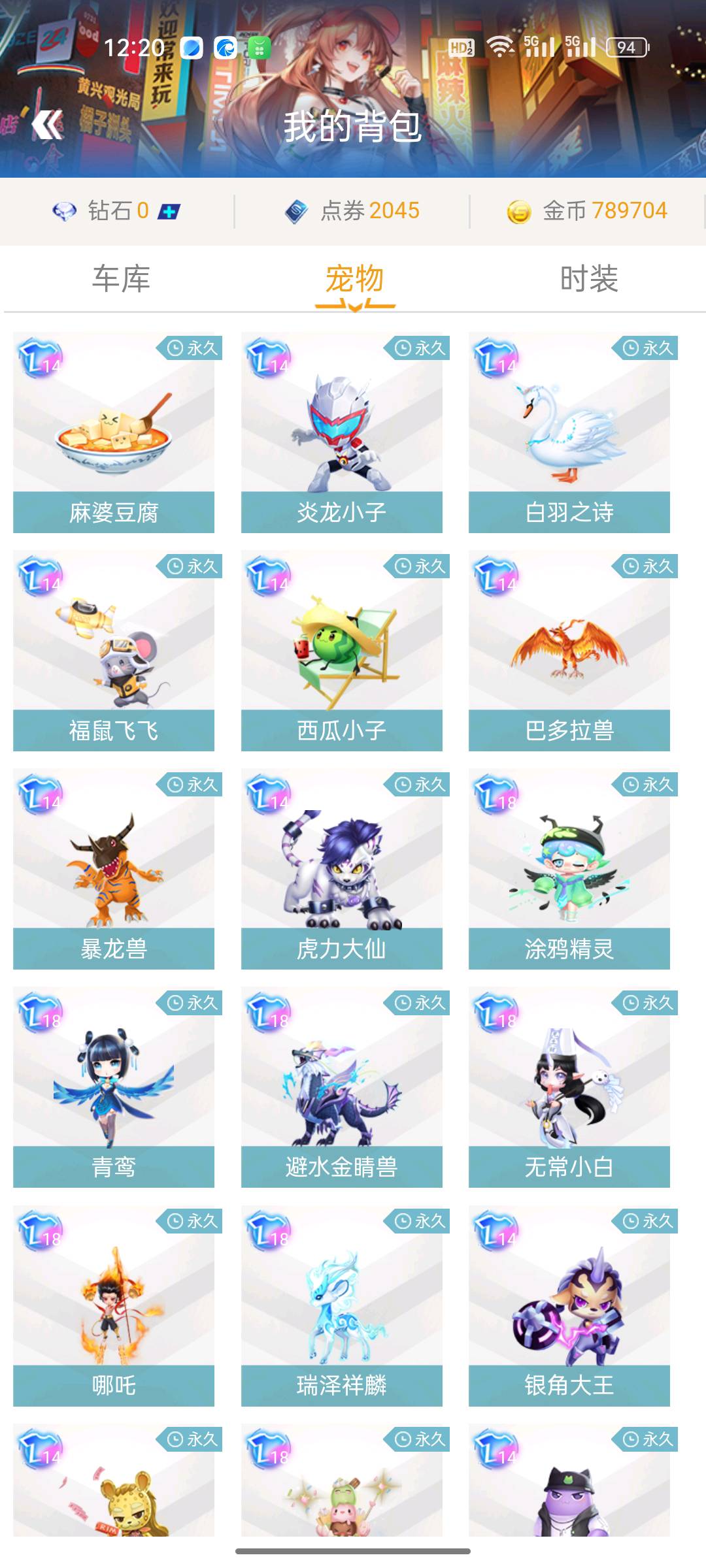Open the 福鼠飞飞 pet card
The image size is (706, 1568).
coord(114,650)
